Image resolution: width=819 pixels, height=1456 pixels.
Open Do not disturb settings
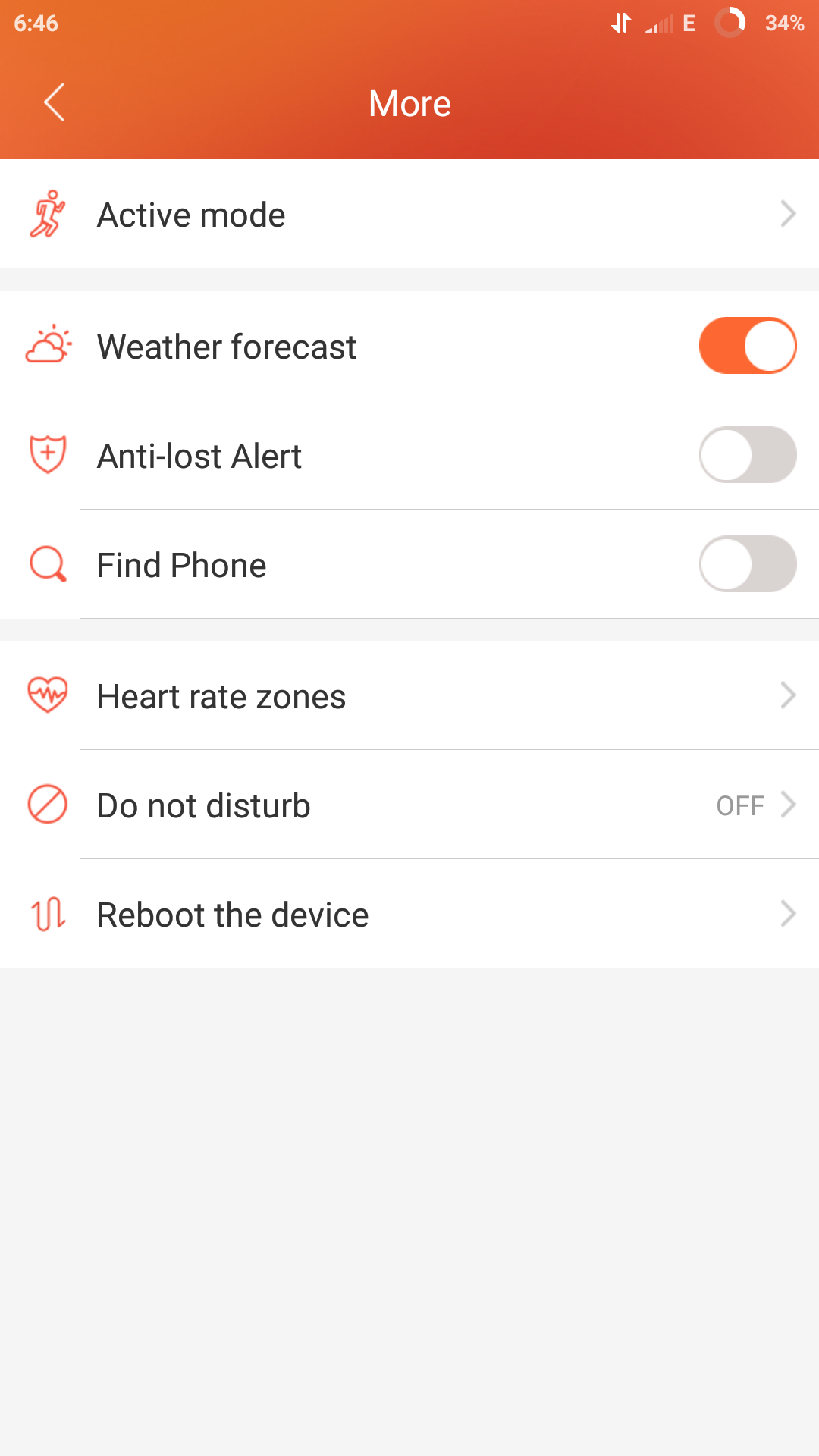409,805
